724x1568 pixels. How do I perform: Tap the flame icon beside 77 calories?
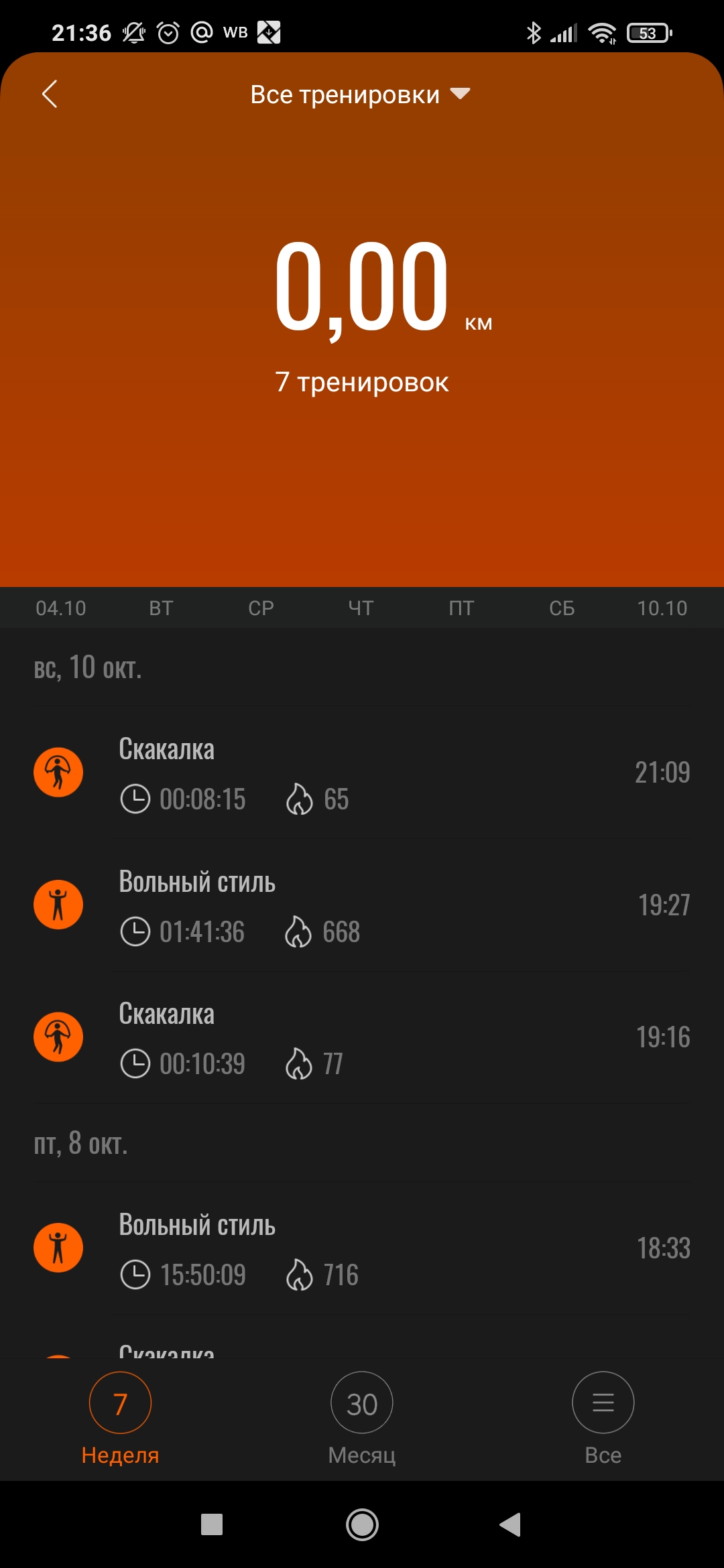point(301,1064)
